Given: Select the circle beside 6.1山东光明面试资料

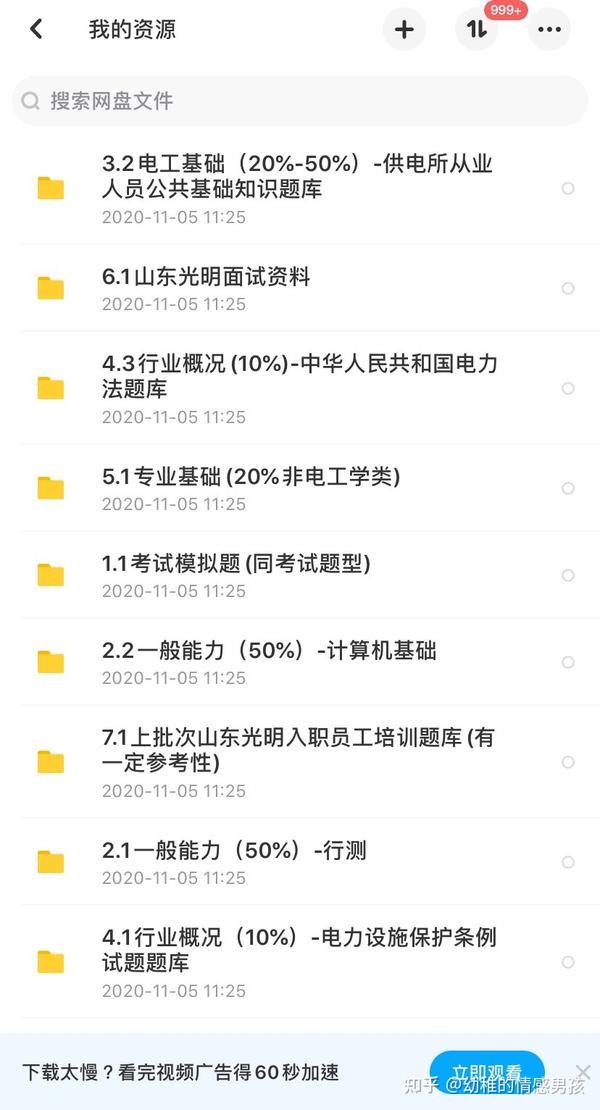Looking at the screenshot, I should pyautogui.click(x=567, y=288).
